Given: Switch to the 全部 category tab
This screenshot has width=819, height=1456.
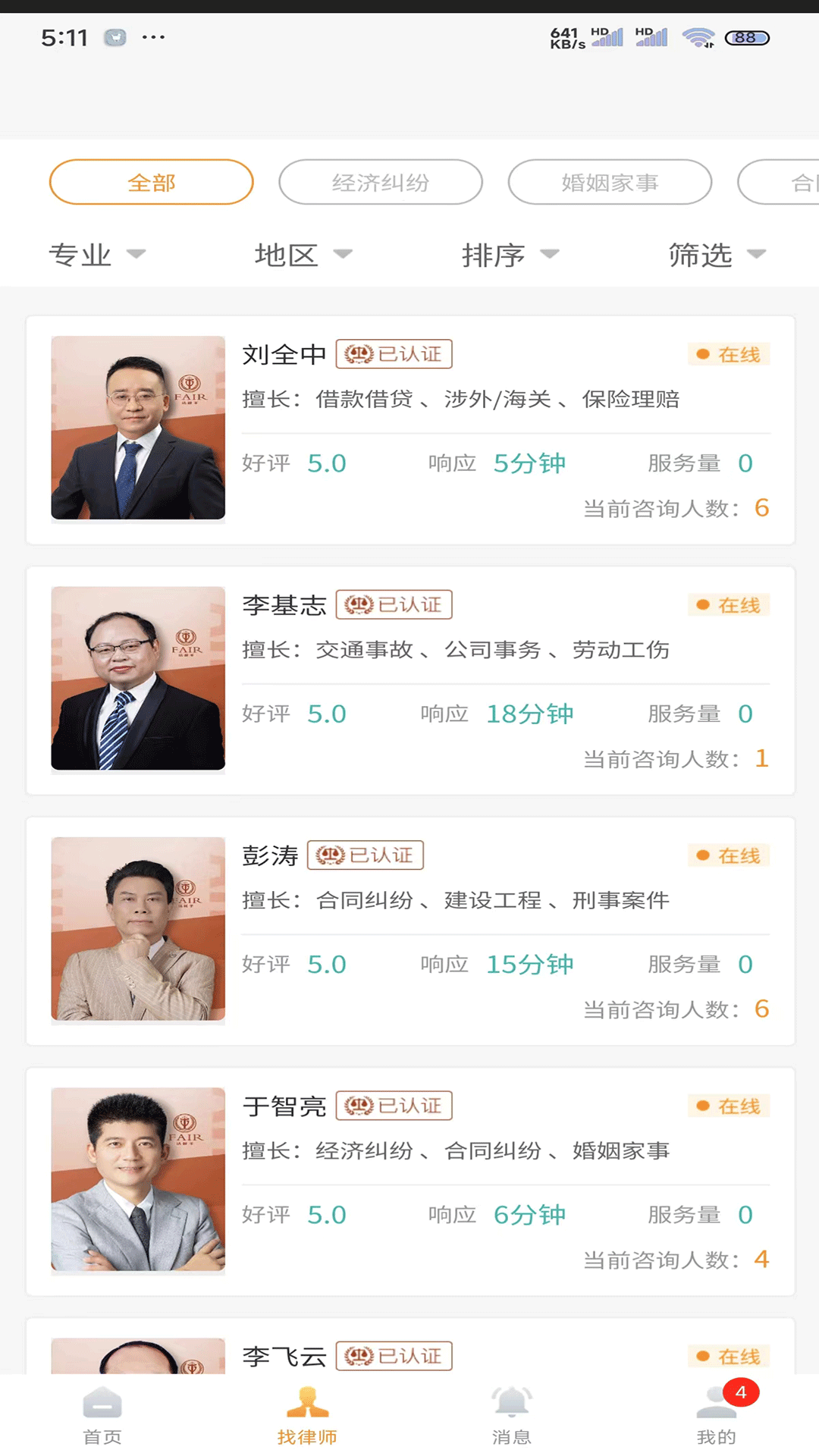Looking at the screenshot, I should tap(151, 182).
